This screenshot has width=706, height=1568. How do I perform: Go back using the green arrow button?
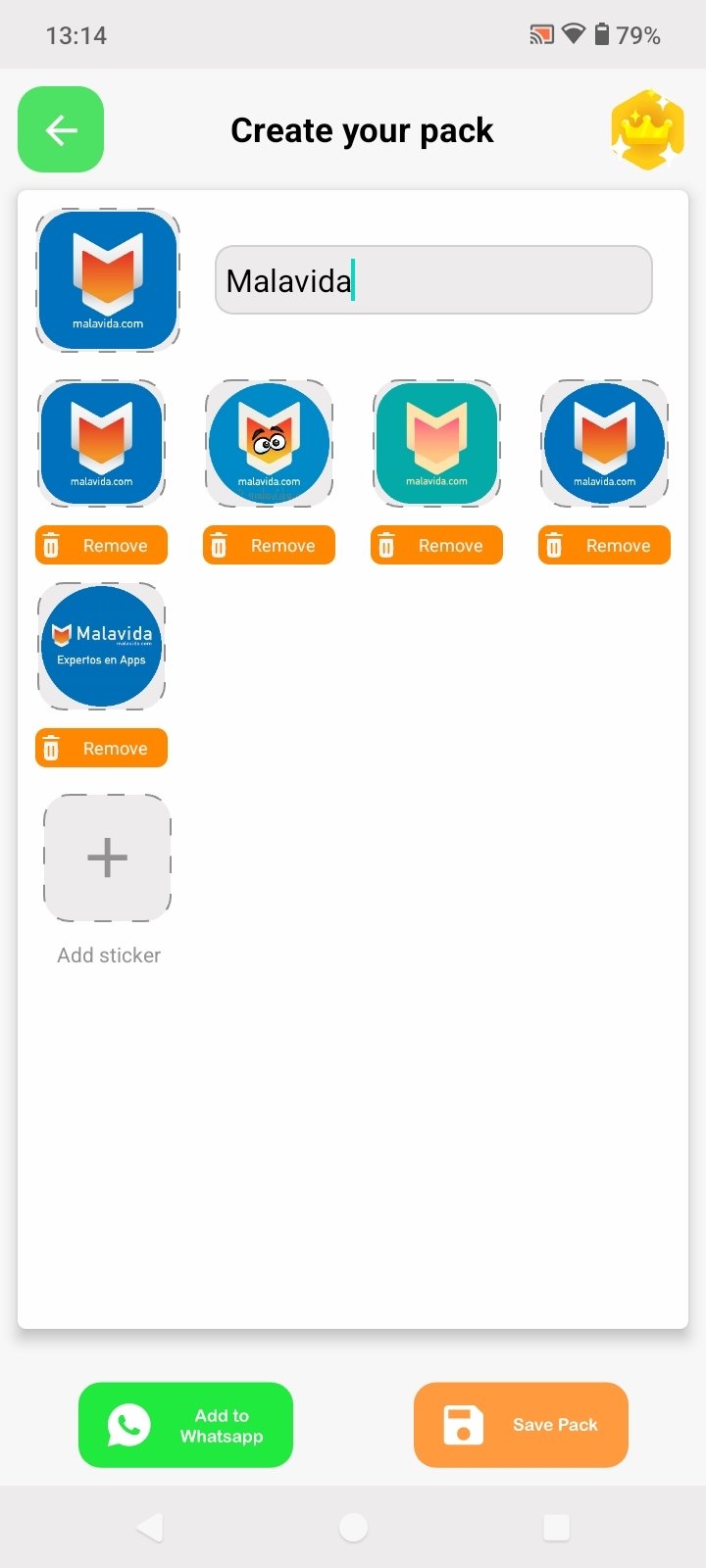(x=61, y=129)
